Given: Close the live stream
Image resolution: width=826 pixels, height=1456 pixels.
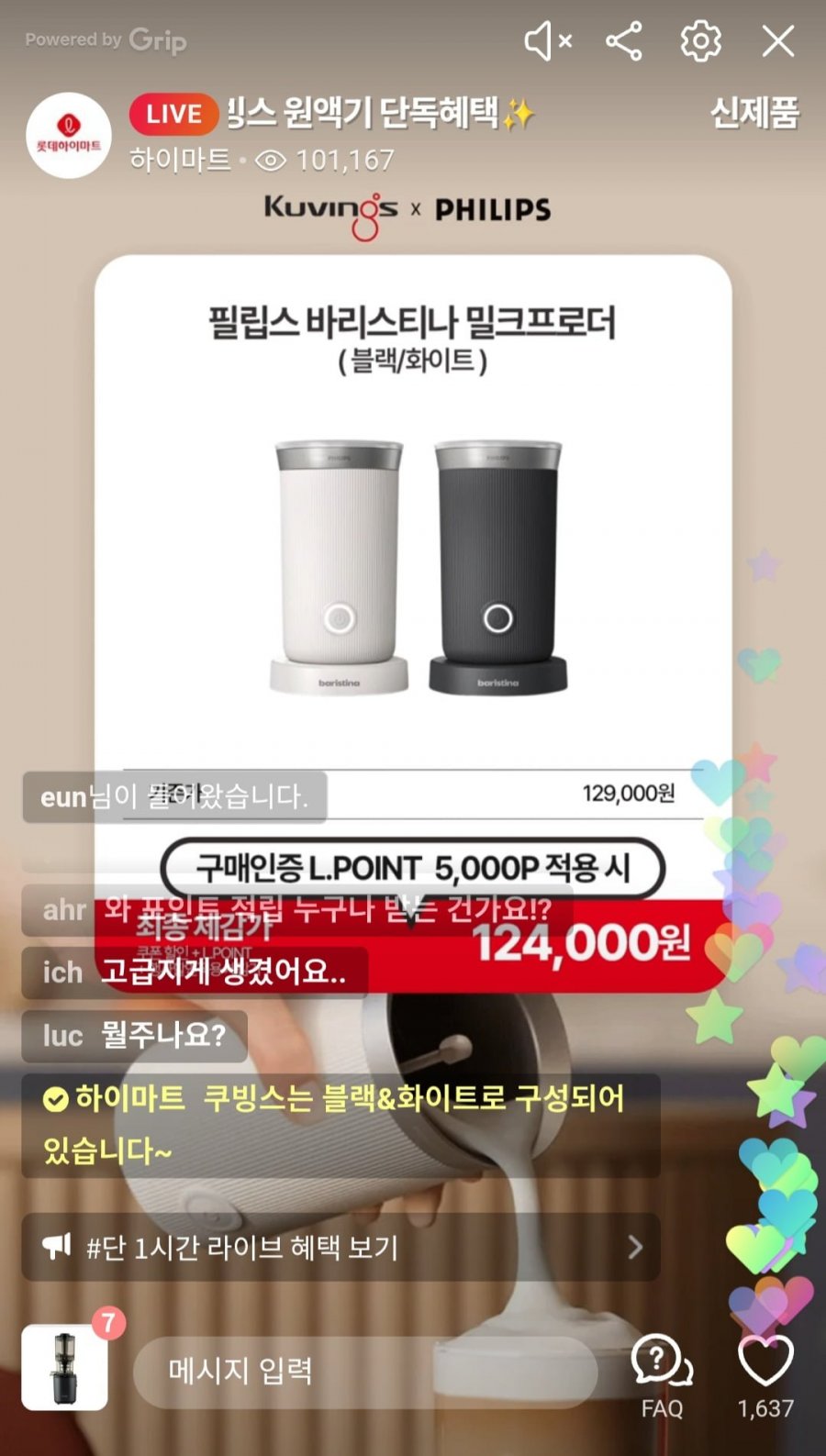Looking at the screenshot, I should tap(778, 41).
